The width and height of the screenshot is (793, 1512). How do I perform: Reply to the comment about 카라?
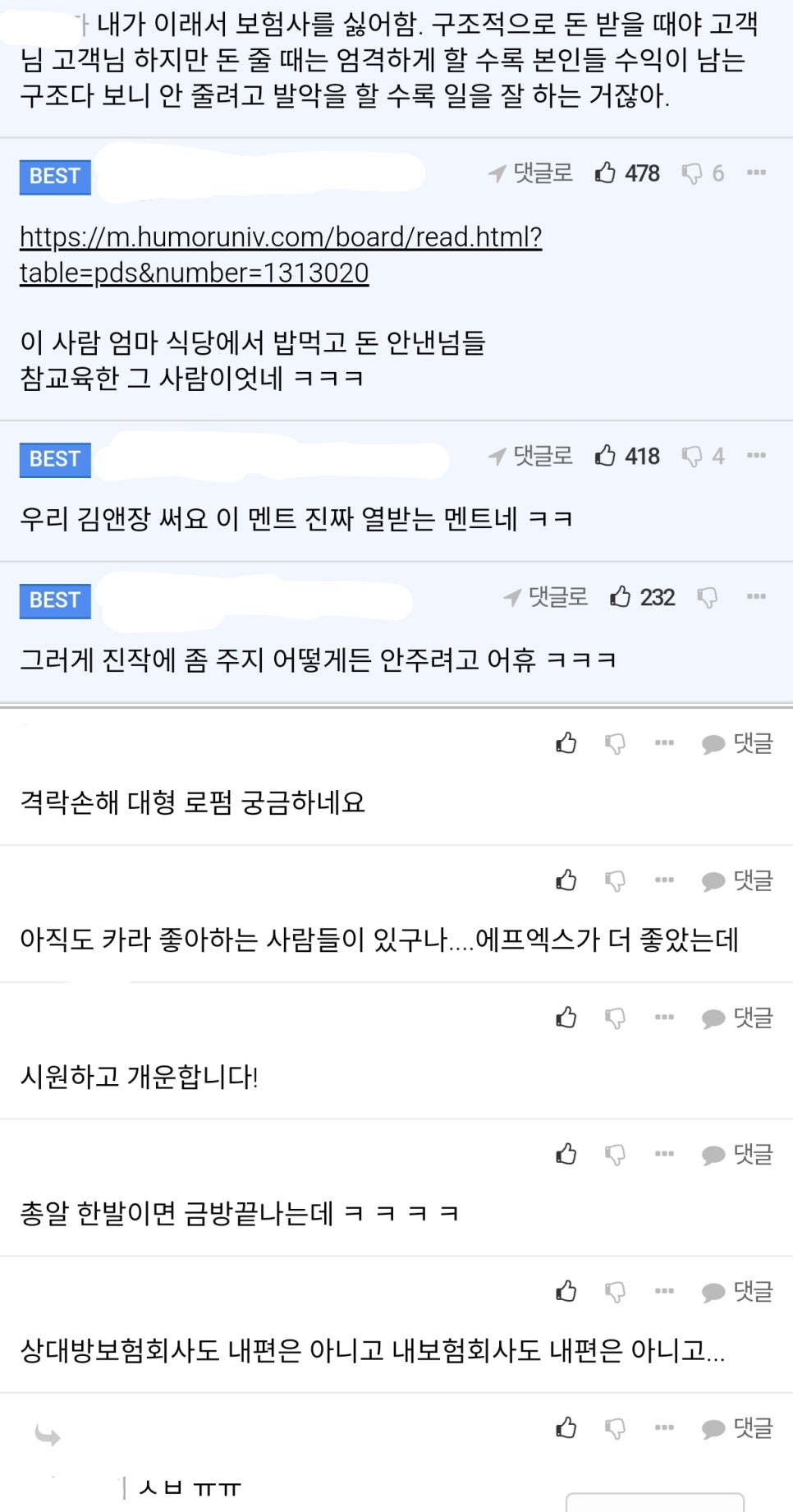click(737, 881)
